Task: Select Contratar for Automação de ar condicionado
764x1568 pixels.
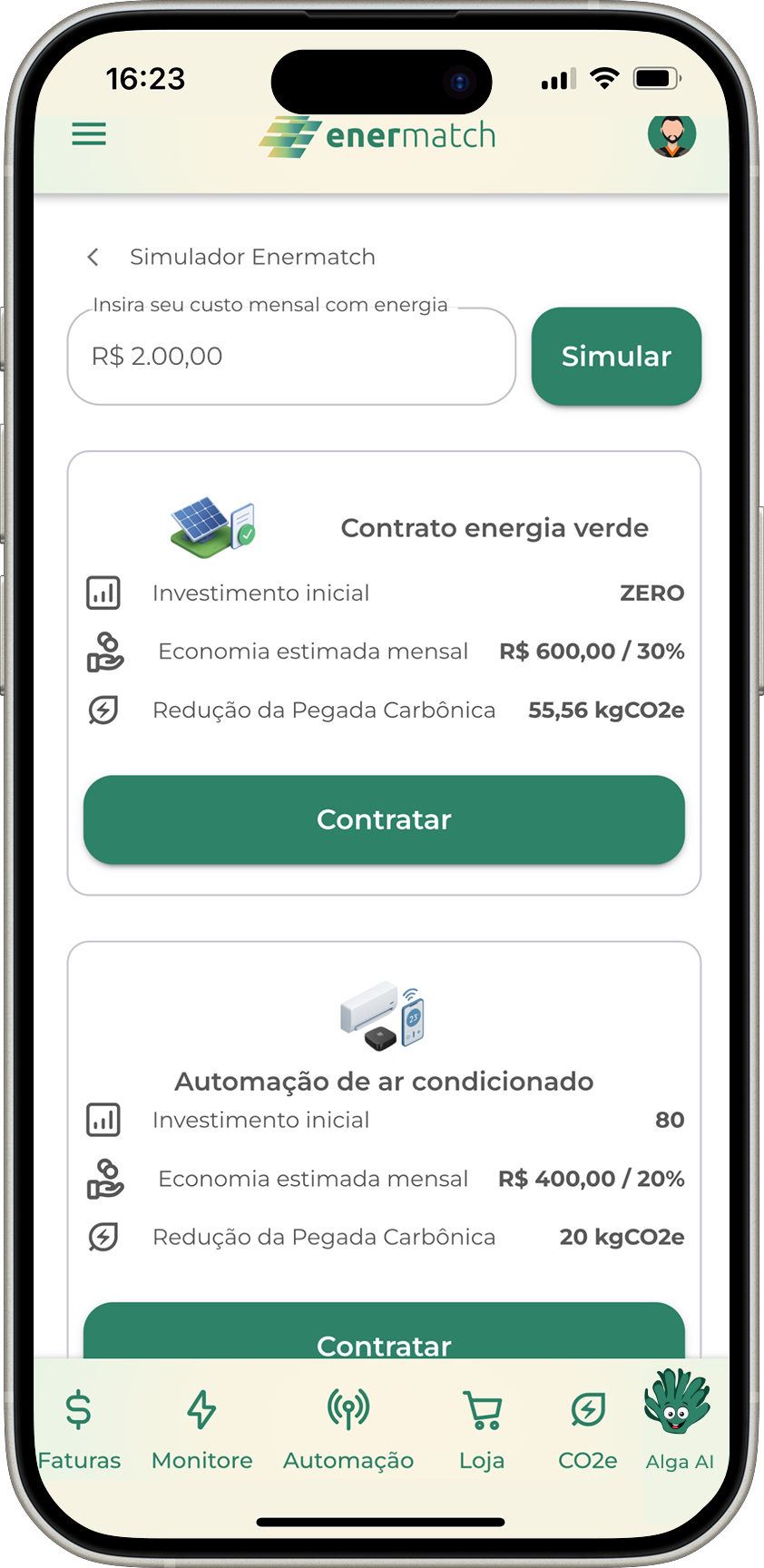Action: click(x=384, y=1334)
